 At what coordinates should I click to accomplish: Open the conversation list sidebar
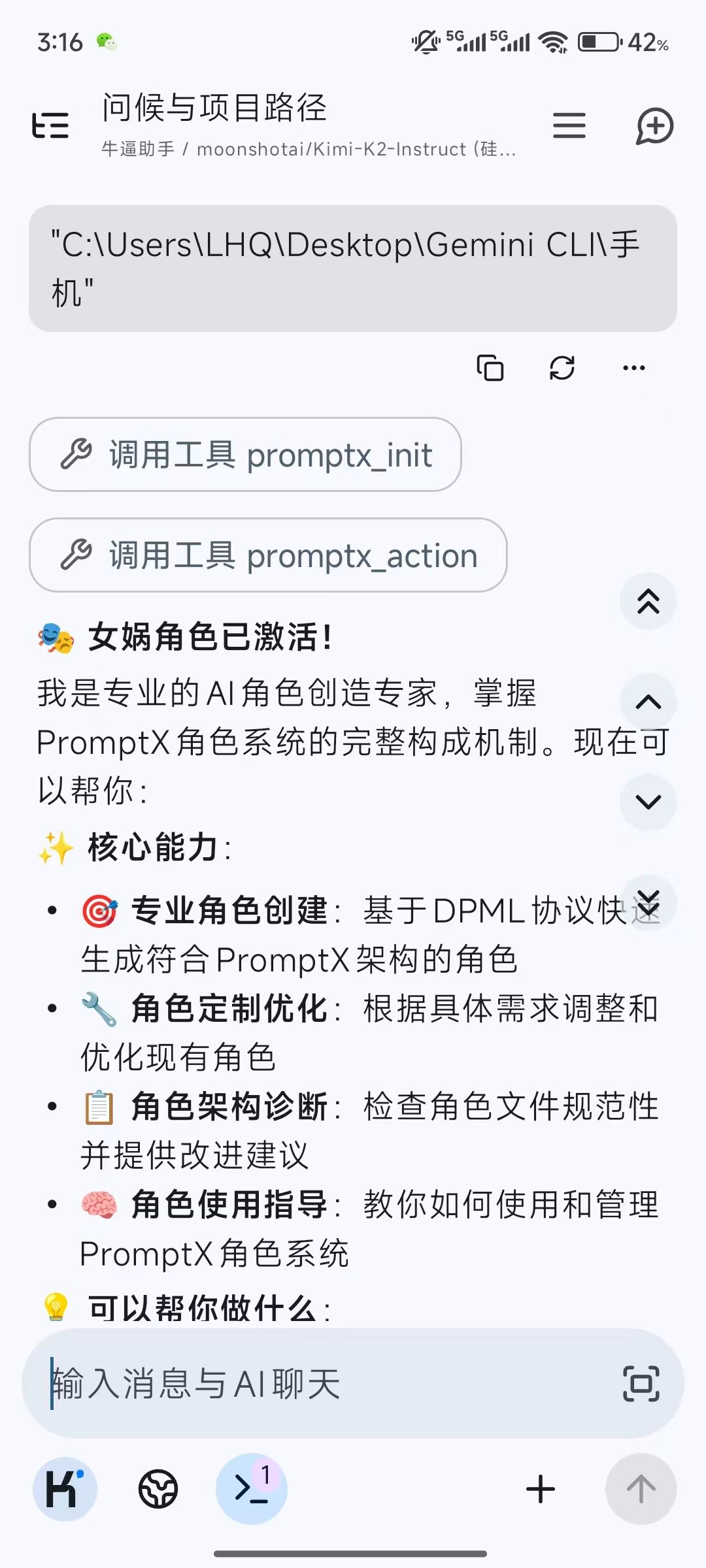50,125
